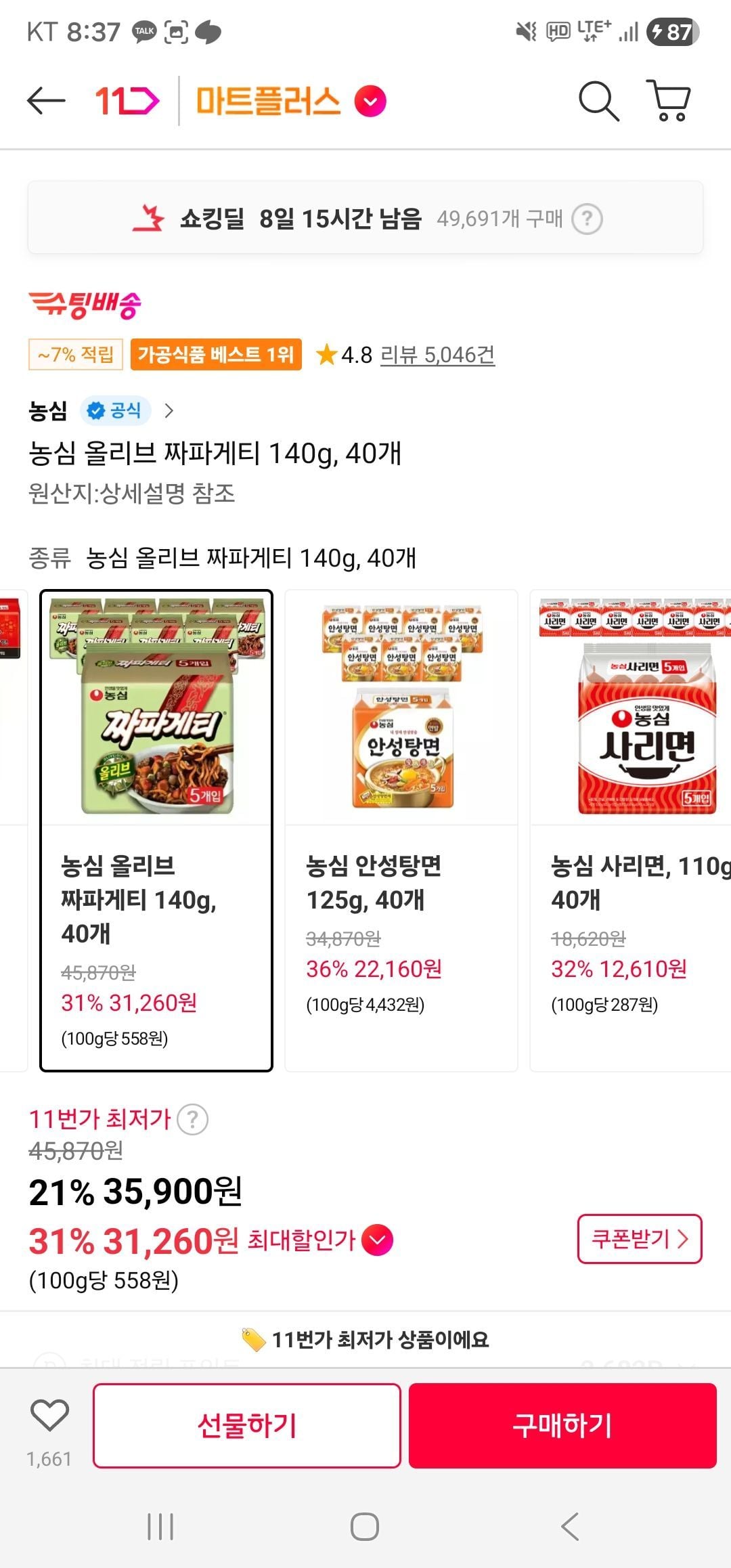Choose the 농심 사리면 110g option
Viewport: 731px width, 1568px height.
[631, 830]
